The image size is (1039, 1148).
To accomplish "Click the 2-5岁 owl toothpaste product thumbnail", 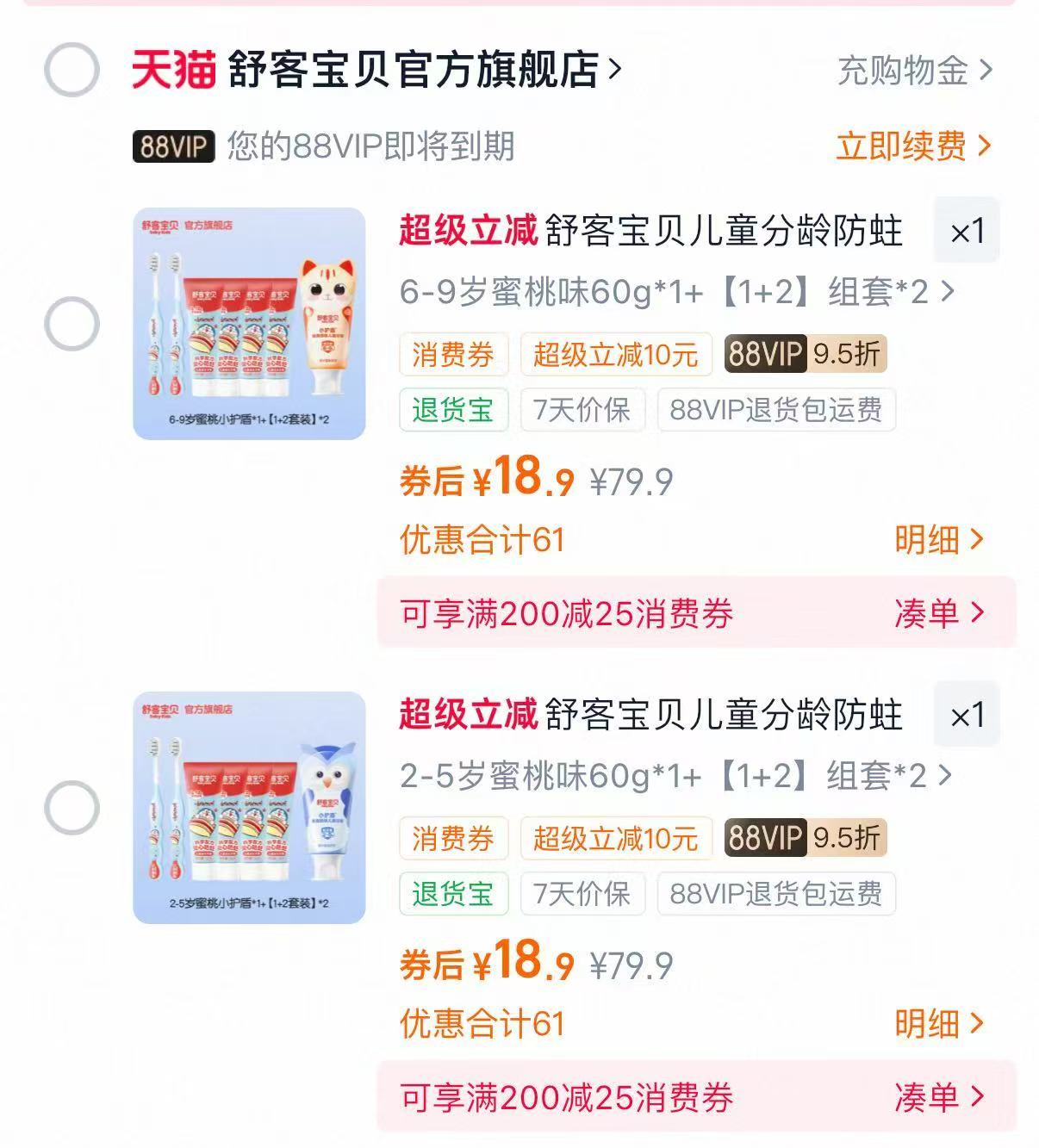I will tap(248, 803).
